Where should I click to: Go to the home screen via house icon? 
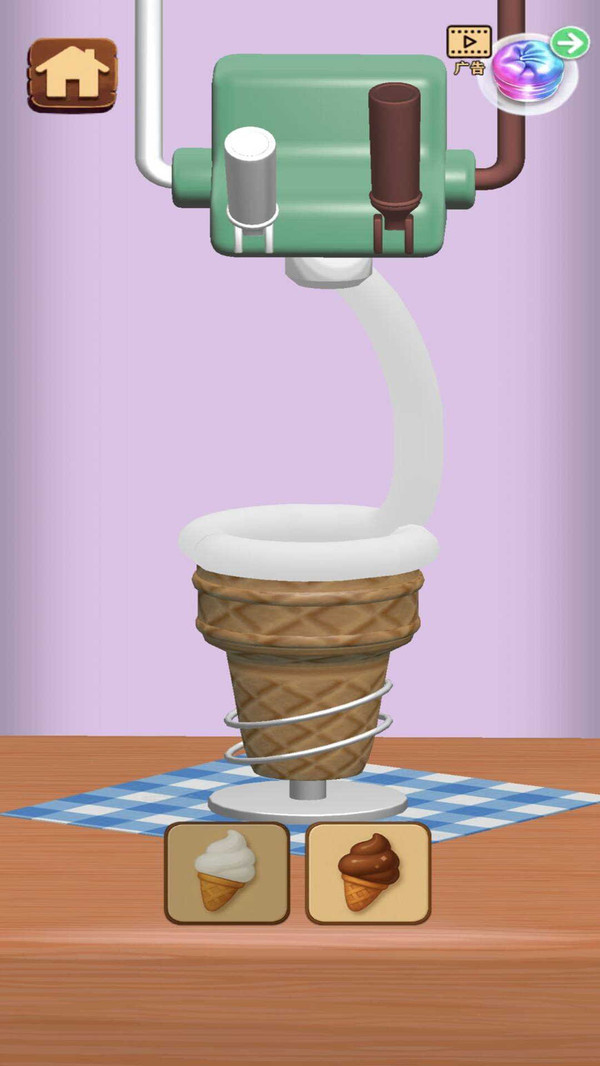[72, 74]
